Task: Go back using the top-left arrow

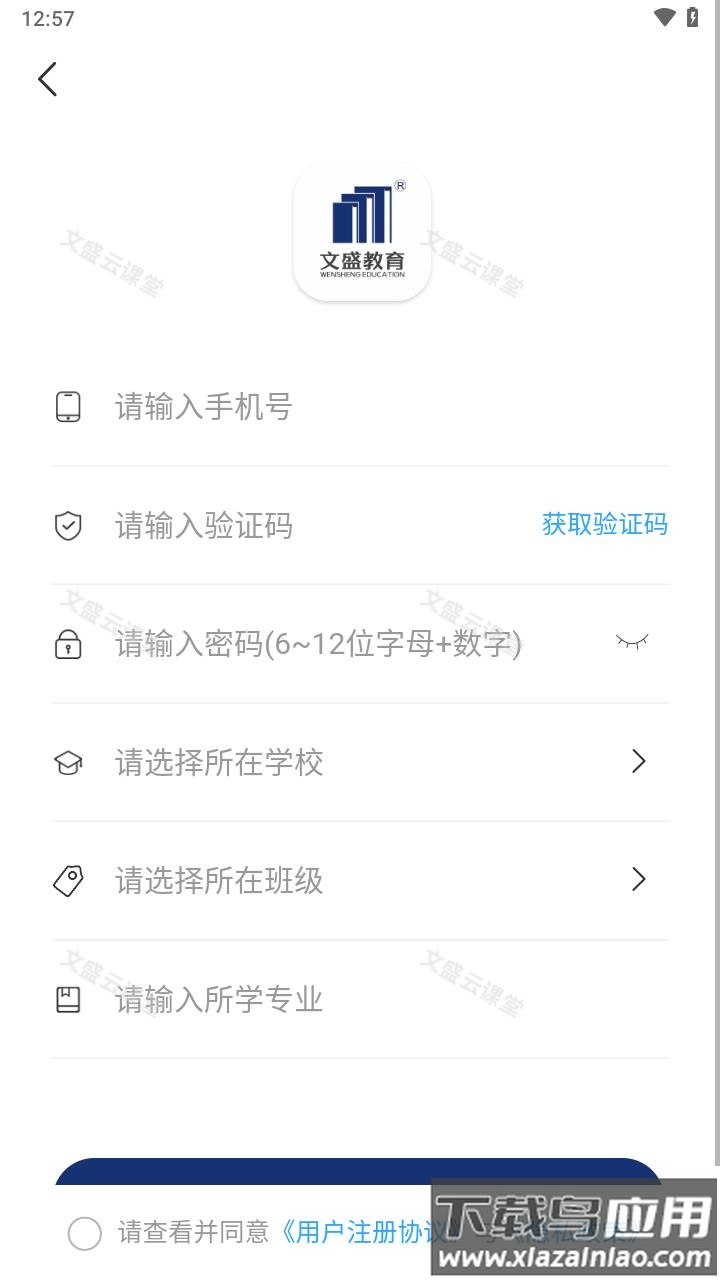Action: click(47, 79)
